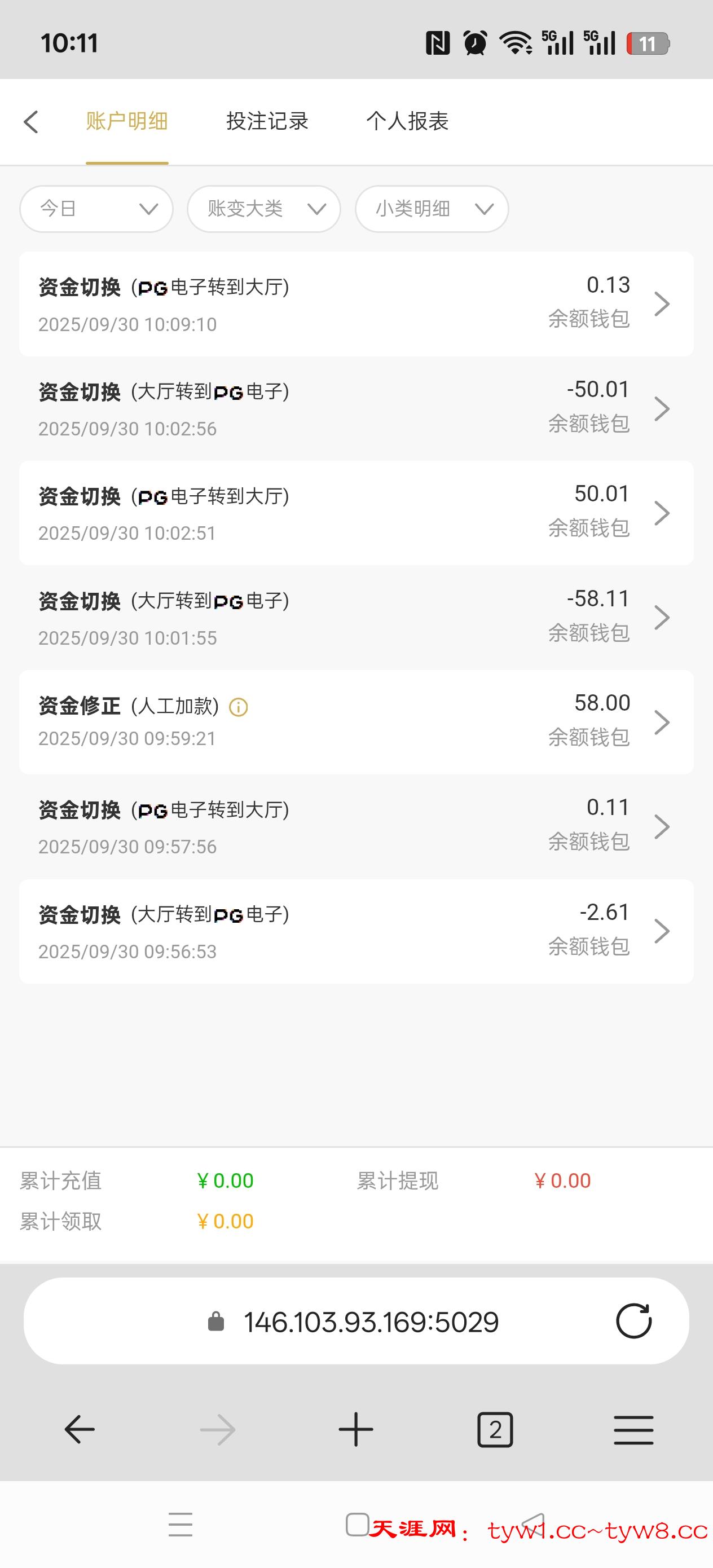Show the open tabs switcher
Image resolution: width=713 pixels, height=1568 pixels.
tap(494, 1429)
